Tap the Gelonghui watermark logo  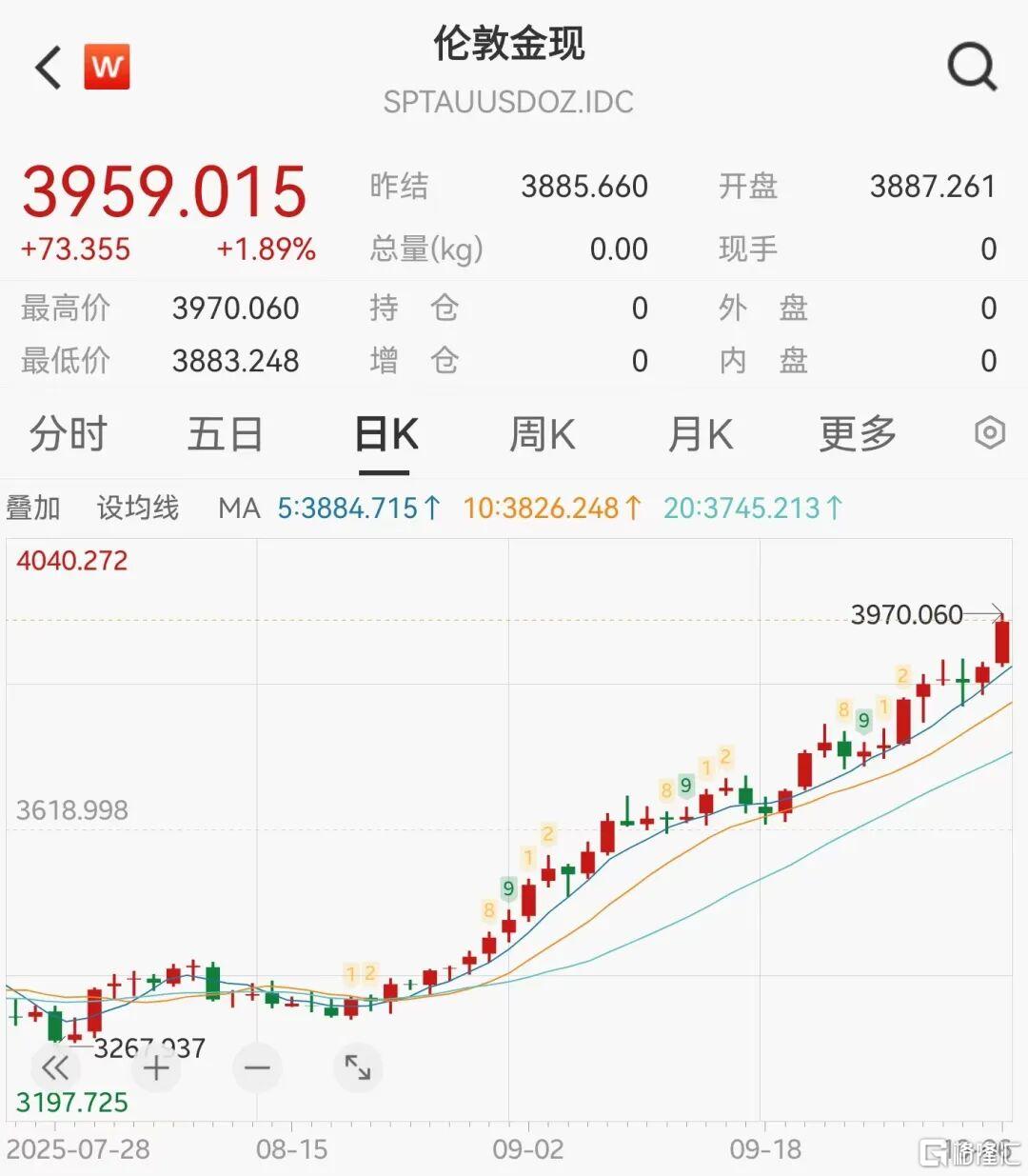tap(971, 1150)
